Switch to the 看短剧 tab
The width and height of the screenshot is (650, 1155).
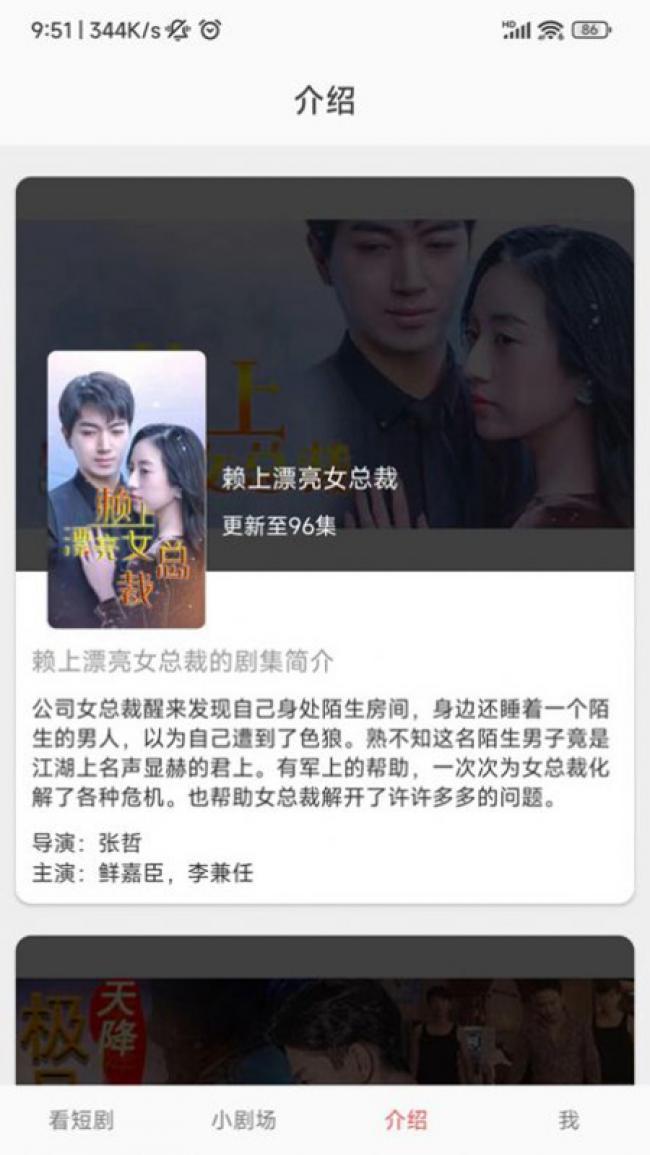tap(81, 1120)
